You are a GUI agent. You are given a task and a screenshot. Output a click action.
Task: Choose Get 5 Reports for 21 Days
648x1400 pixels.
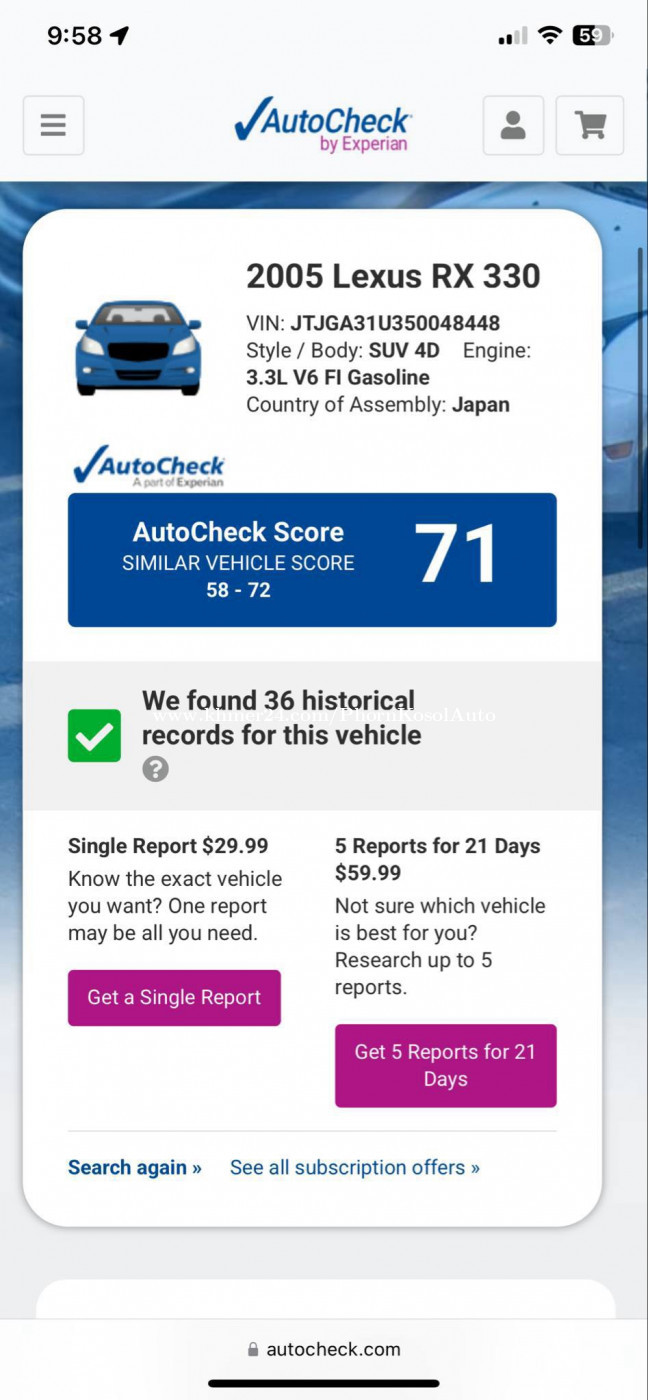click(x=445, y=1065)
